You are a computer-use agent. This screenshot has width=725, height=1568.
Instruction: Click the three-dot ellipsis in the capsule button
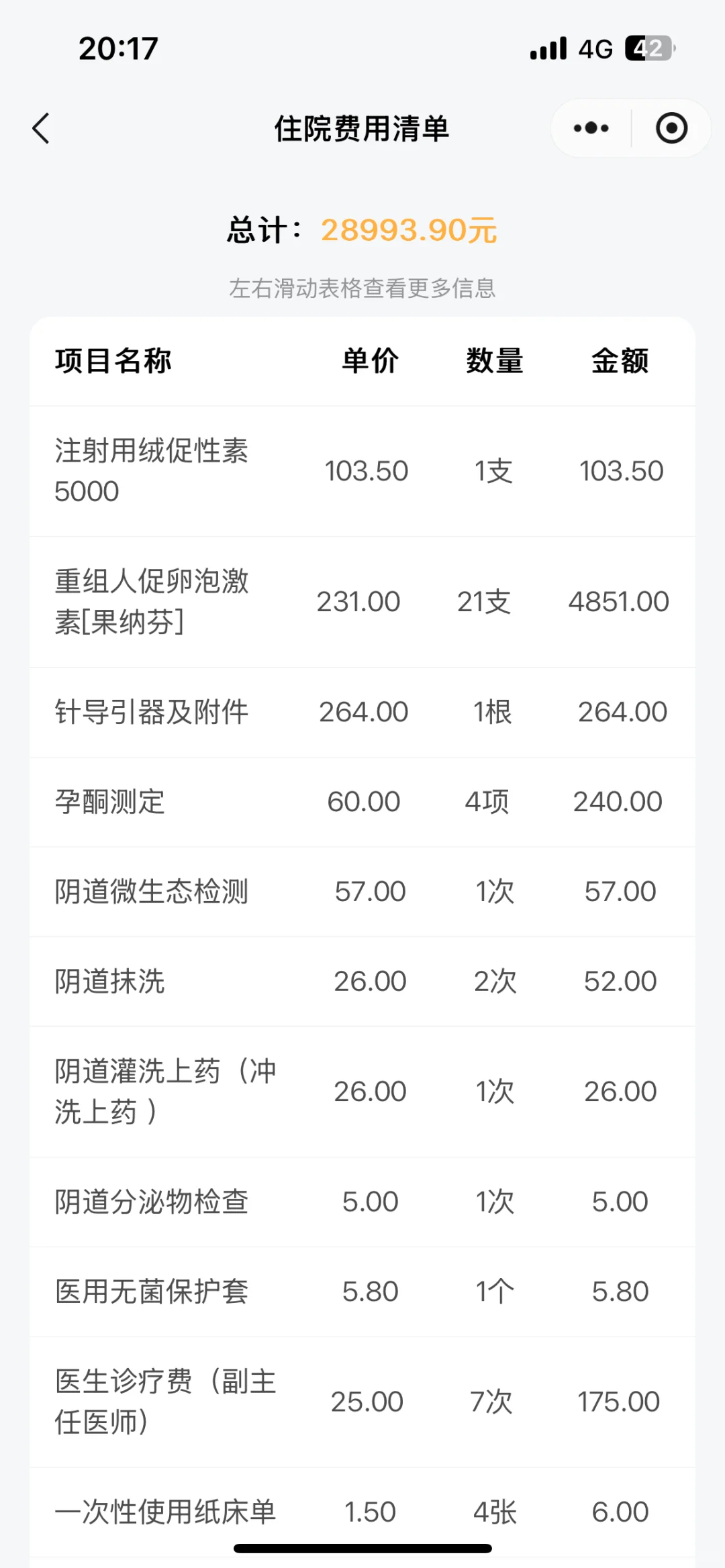590,127
